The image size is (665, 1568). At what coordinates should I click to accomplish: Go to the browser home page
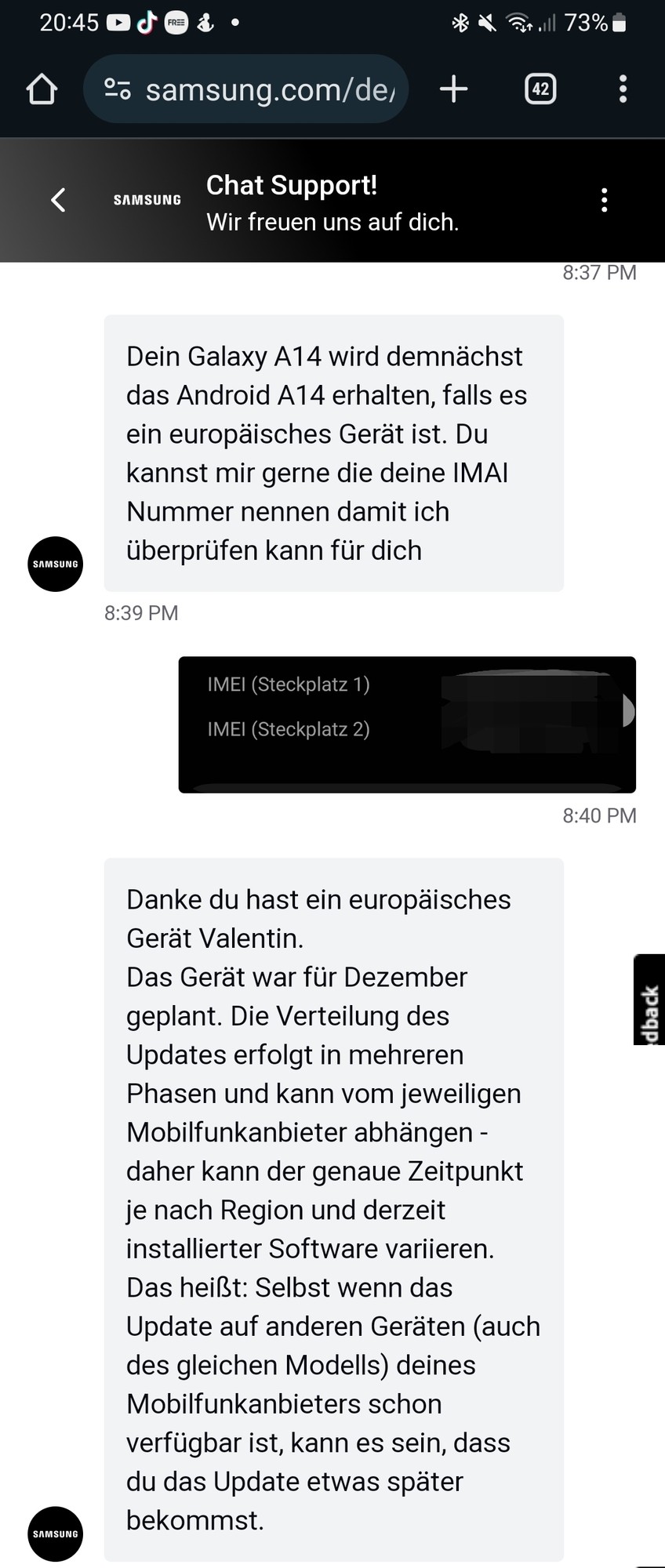click(42, 89)
